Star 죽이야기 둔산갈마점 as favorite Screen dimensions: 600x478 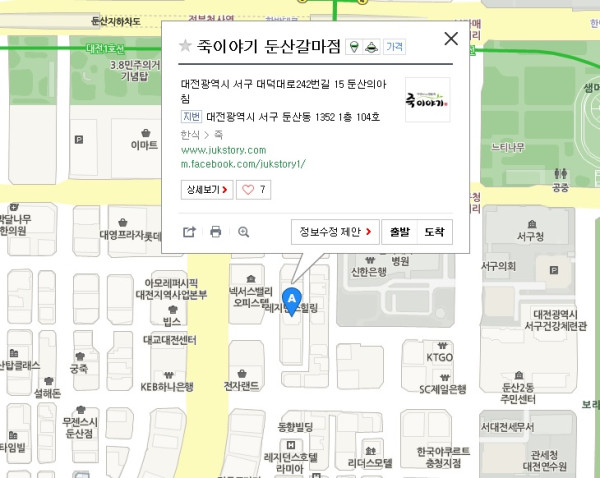tap(185, 46)
